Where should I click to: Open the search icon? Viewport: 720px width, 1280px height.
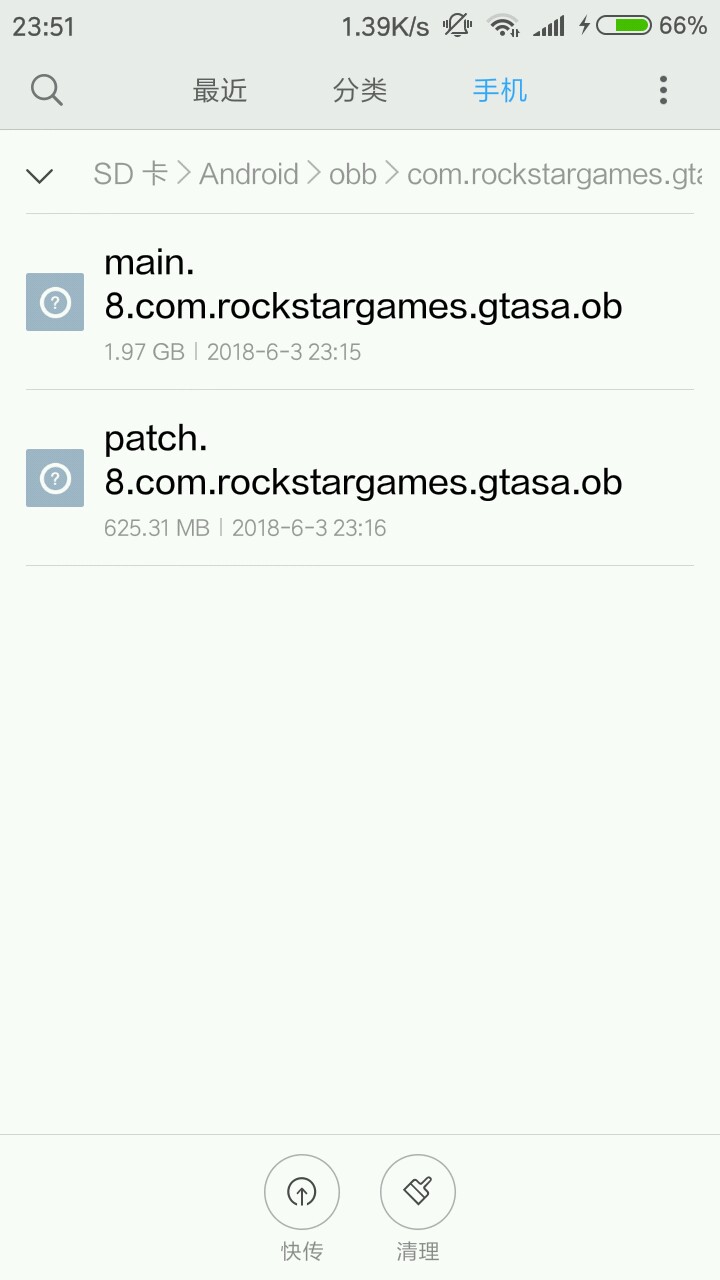[47, 91]
